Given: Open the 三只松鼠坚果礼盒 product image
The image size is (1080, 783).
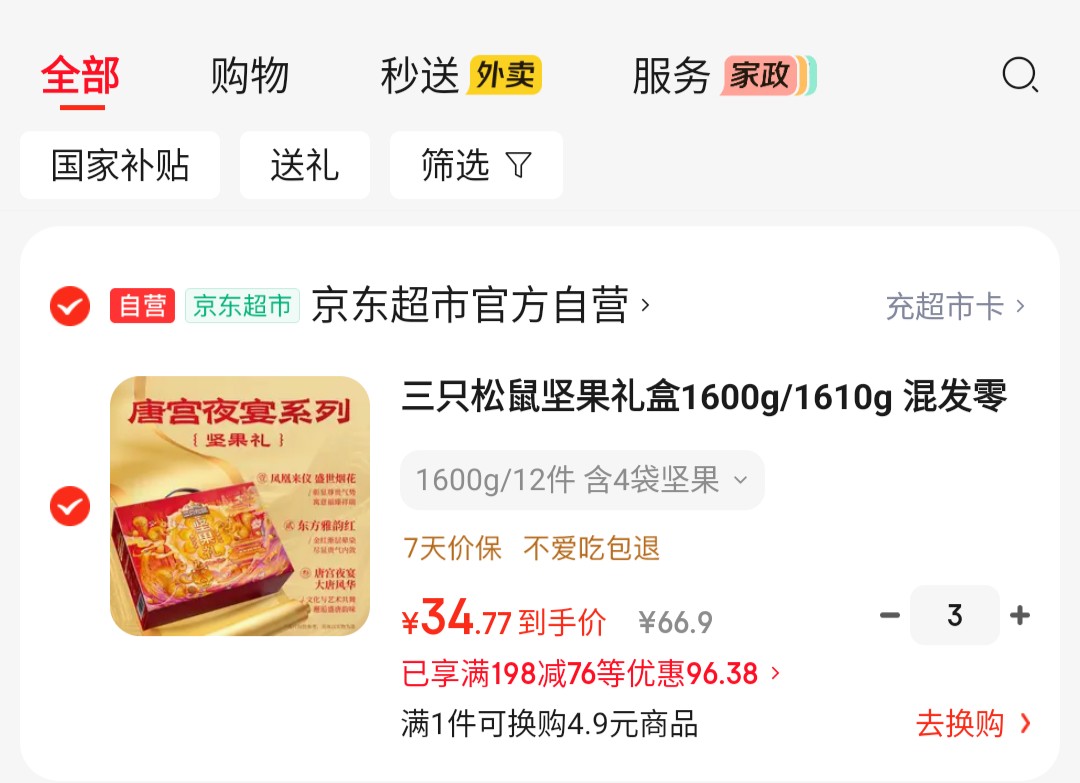Looking at the screenshot, I should (x=240, y=506).
